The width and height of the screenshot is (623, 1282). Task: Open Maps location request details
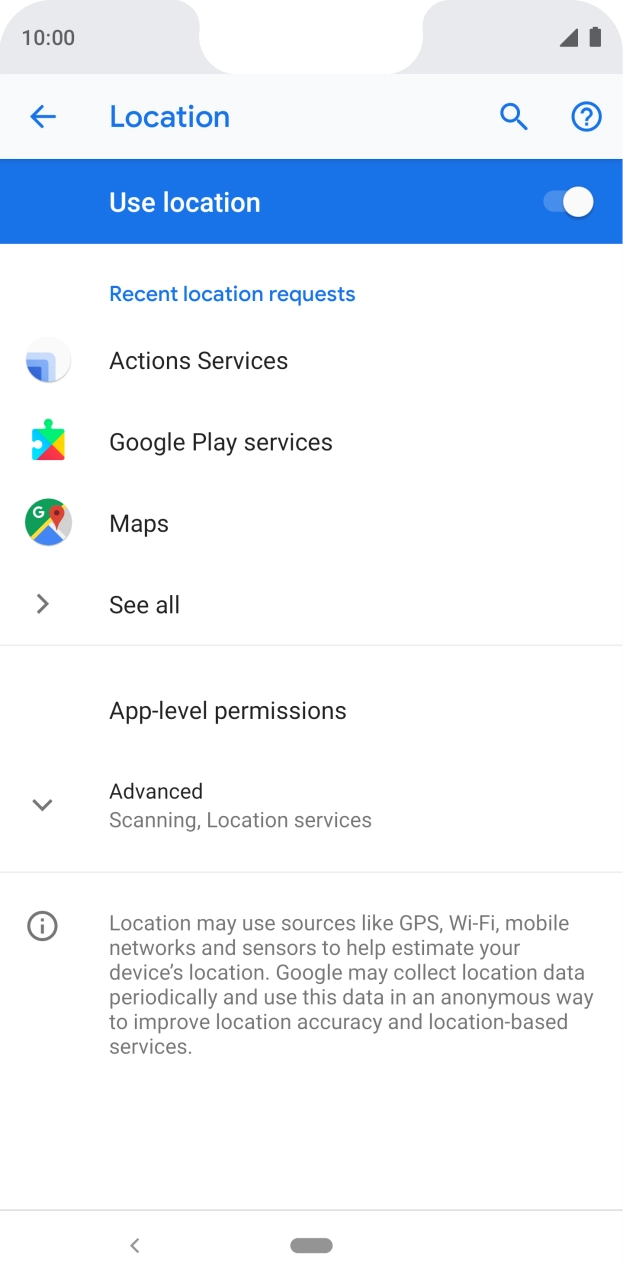coord(139,524)
